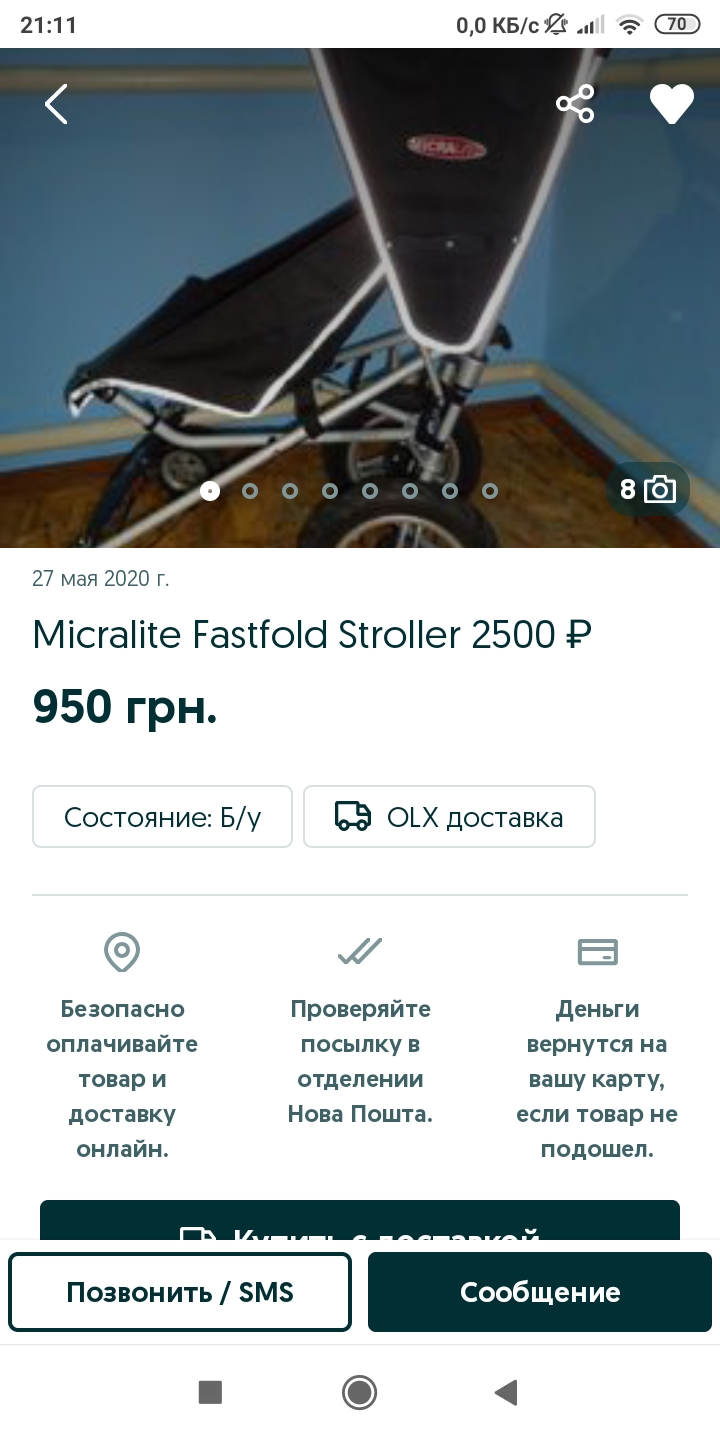Tap the system home button

click(x=359, y=1392)
